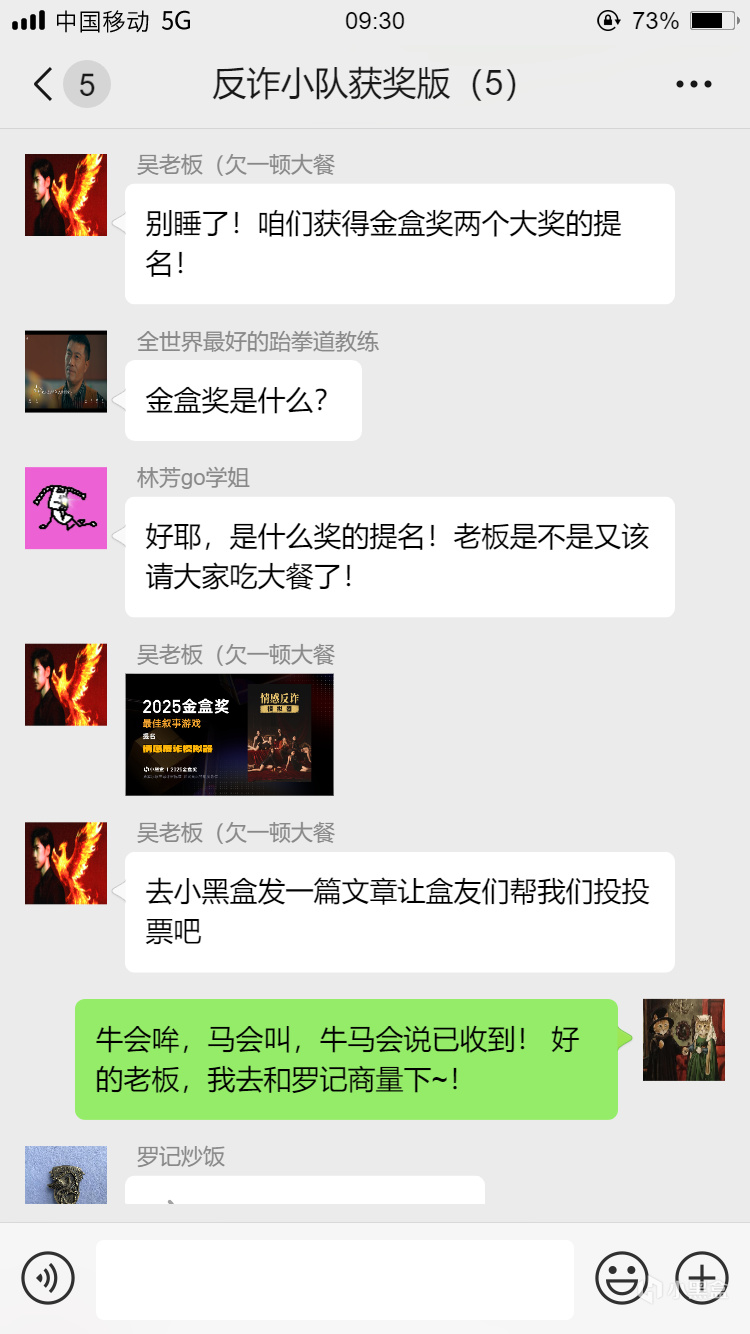Screen dimensions: 750x1334
Task: Go back to the chat list
Action: 42,85
